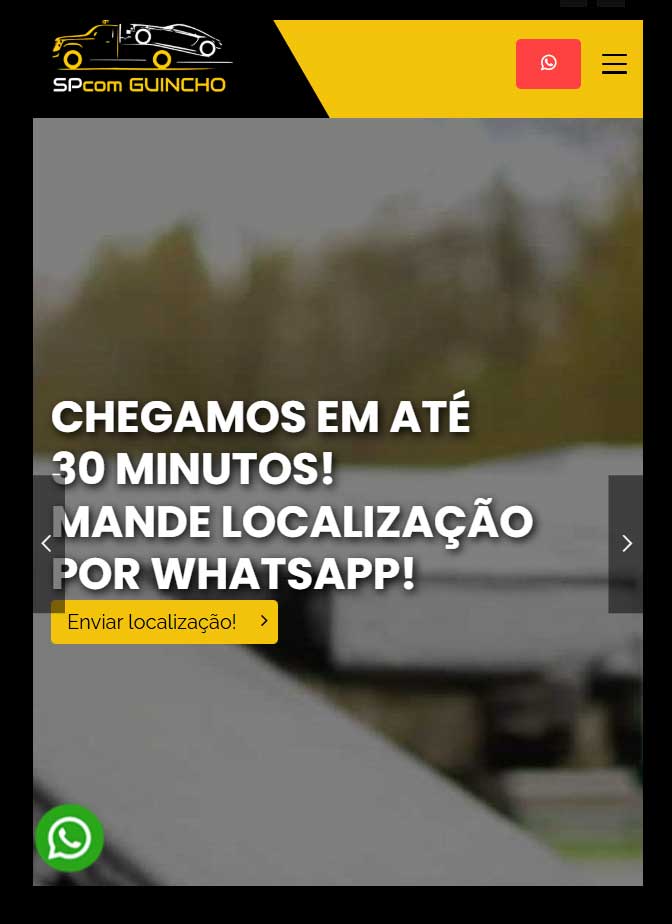This screenshot has height=924, width=672.
Task: Tap the red WhatsApp button in header
Action: [548, 64]
